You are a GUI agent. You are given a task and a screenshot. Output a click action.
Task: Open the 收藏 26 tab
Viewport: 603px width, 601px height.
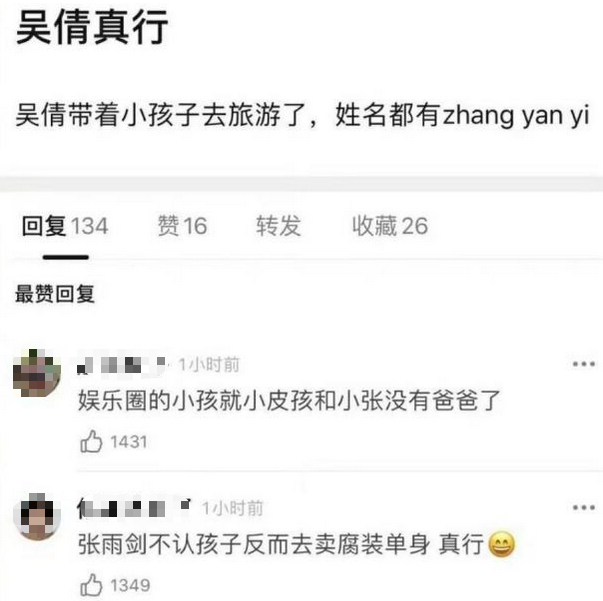click(x=388, y=226)
